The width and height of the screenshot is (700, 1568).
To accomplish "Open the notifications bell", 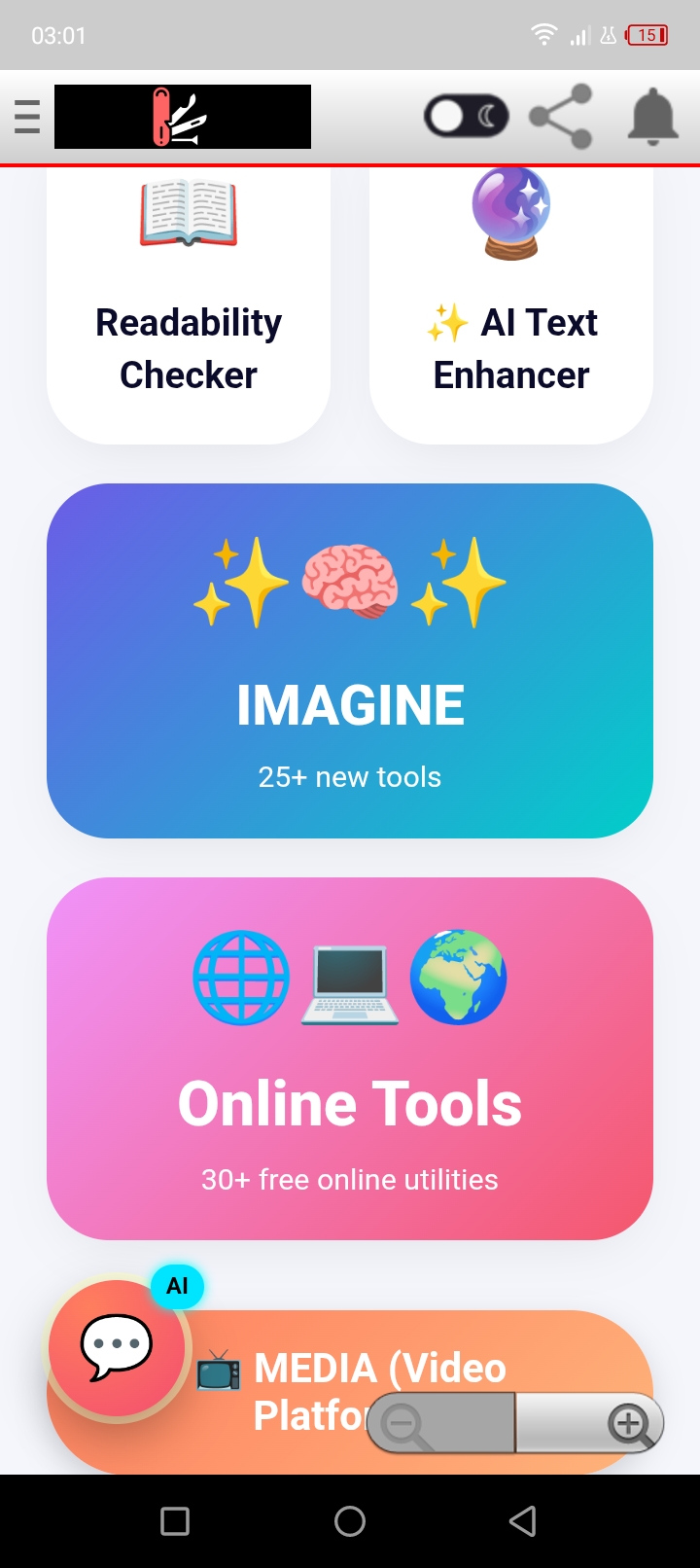I will (x=652, y=117).
